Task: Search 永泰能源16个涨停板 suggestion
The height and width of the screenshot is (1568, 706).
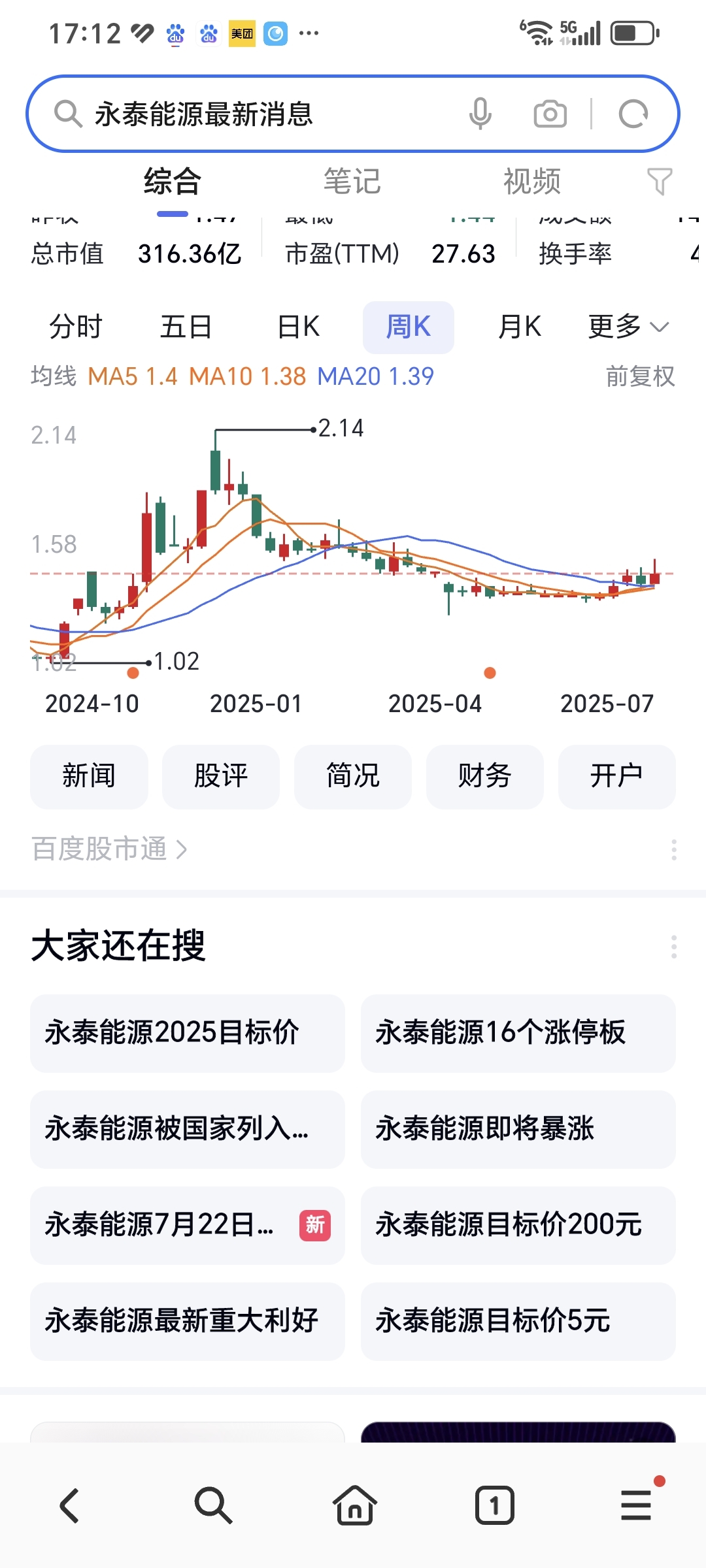Action: click(x=518, y=1033)
